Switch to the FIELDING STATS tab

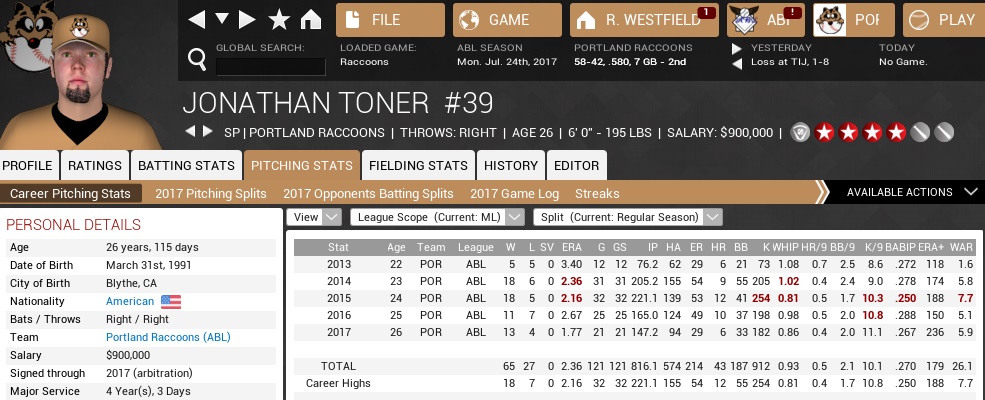click(x=417, y=166)
